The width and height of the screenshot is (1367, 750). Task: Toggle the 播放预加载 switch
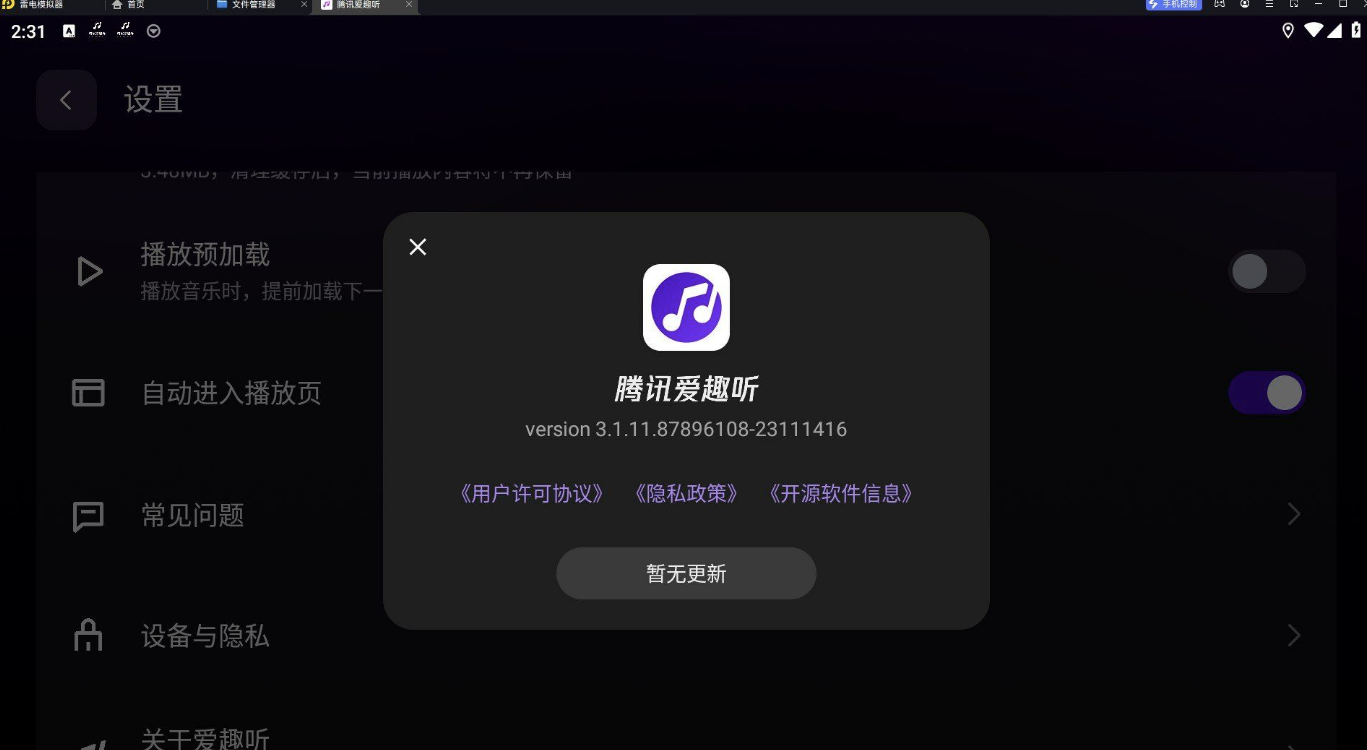pyautogui.click(x=1266, y=271)
